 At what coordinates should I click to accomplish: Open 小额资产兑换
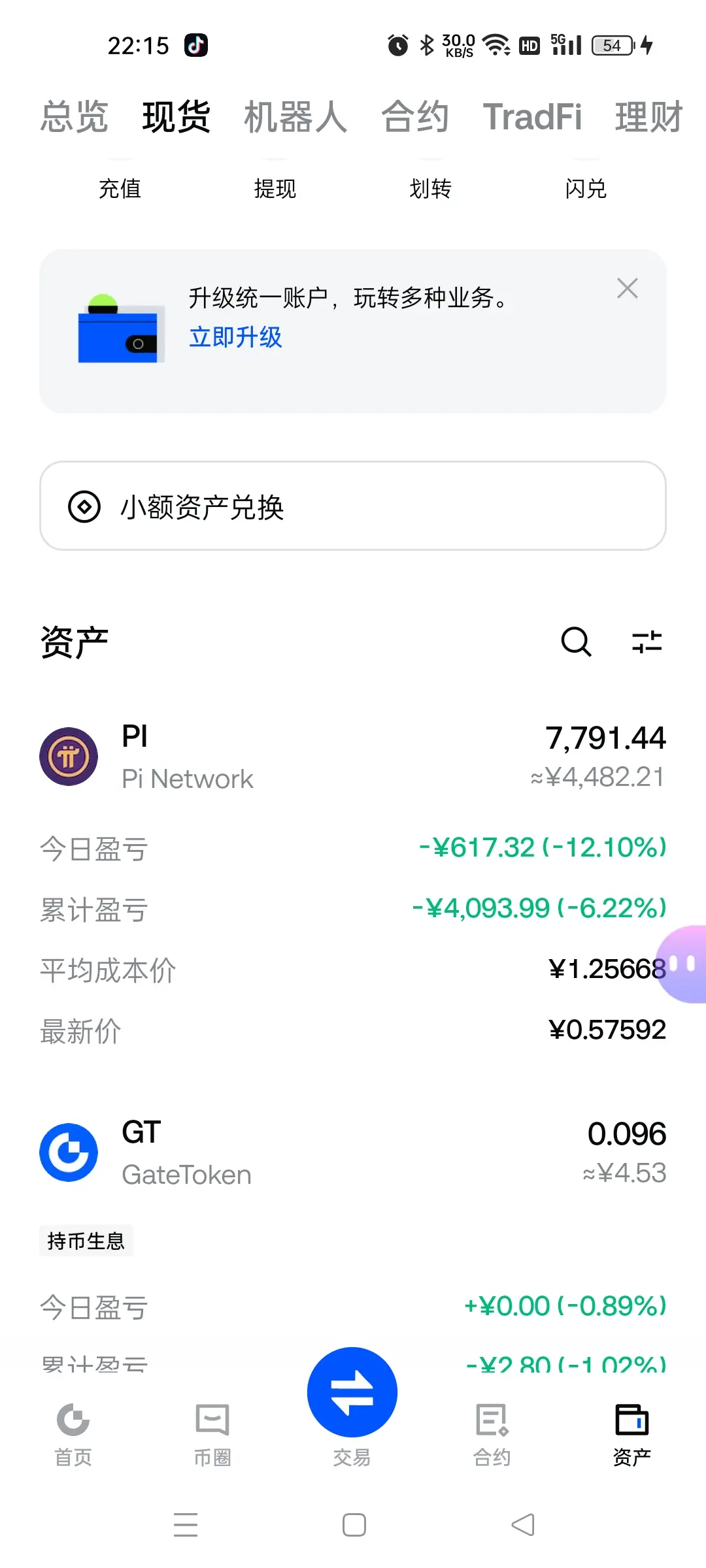point(353,506)
